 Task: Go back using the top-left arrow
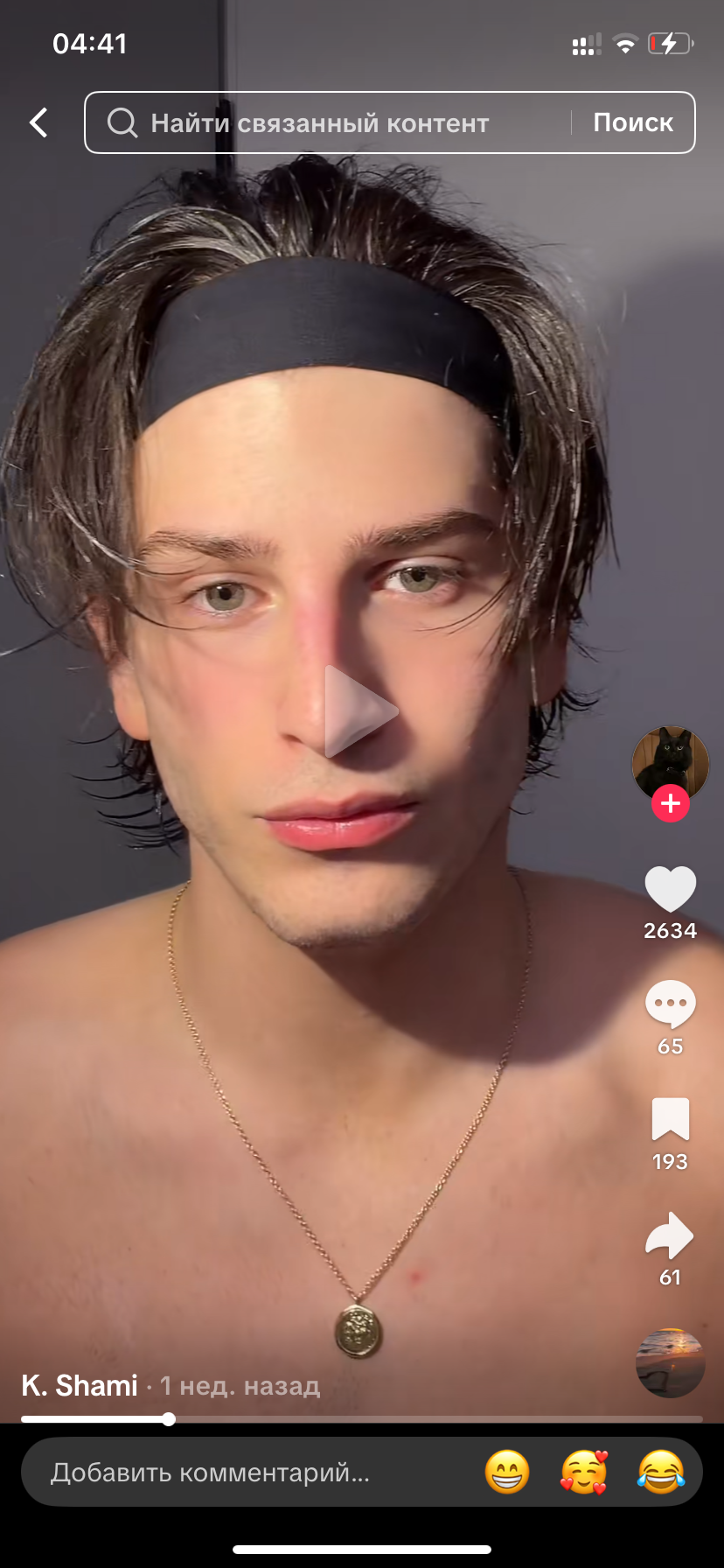(38, 122)
